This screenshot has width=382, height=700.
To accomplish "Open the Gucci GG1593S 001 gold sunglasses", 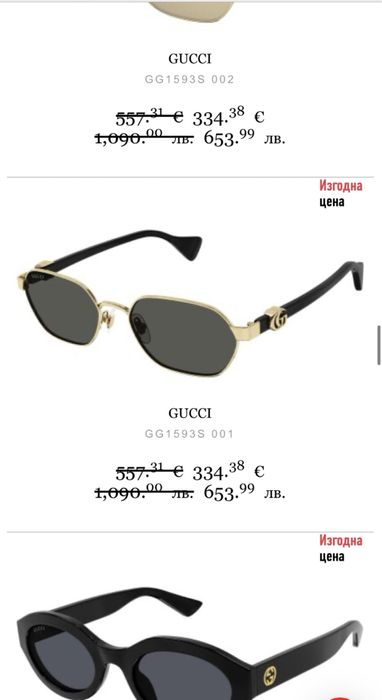I will pos(190,303).
